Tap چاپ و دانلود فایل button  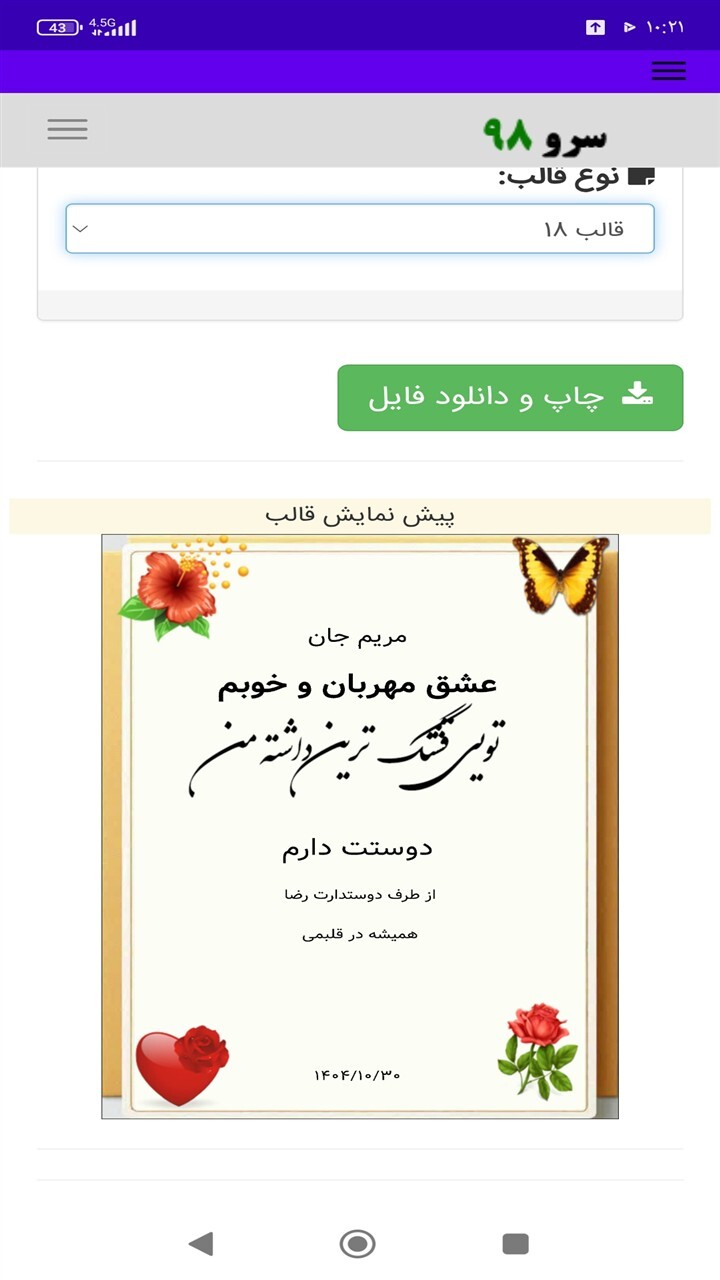(510, 398)
